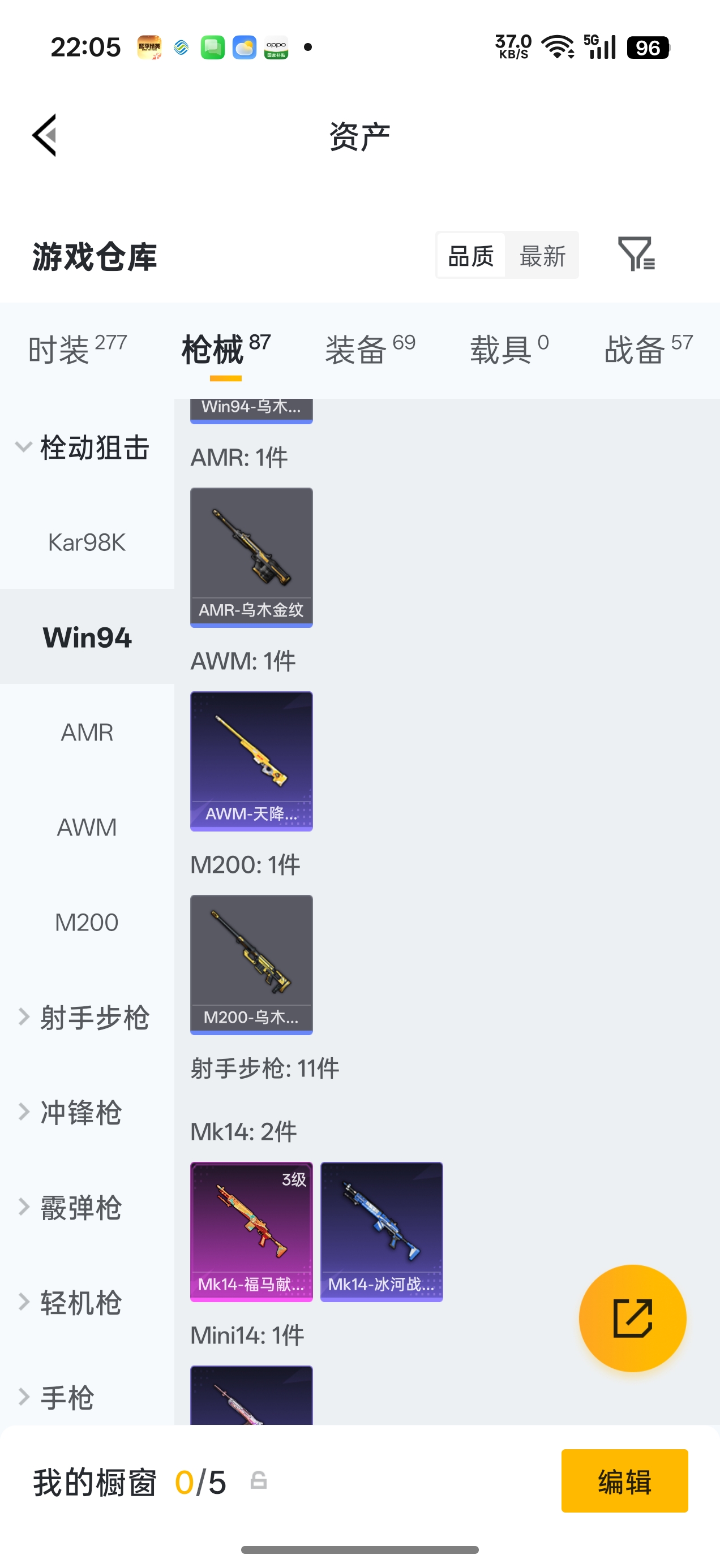This screenshot has width=720, height=1568.
Task: Open the AWM-天降 skin tile
Action: point(251,761)
